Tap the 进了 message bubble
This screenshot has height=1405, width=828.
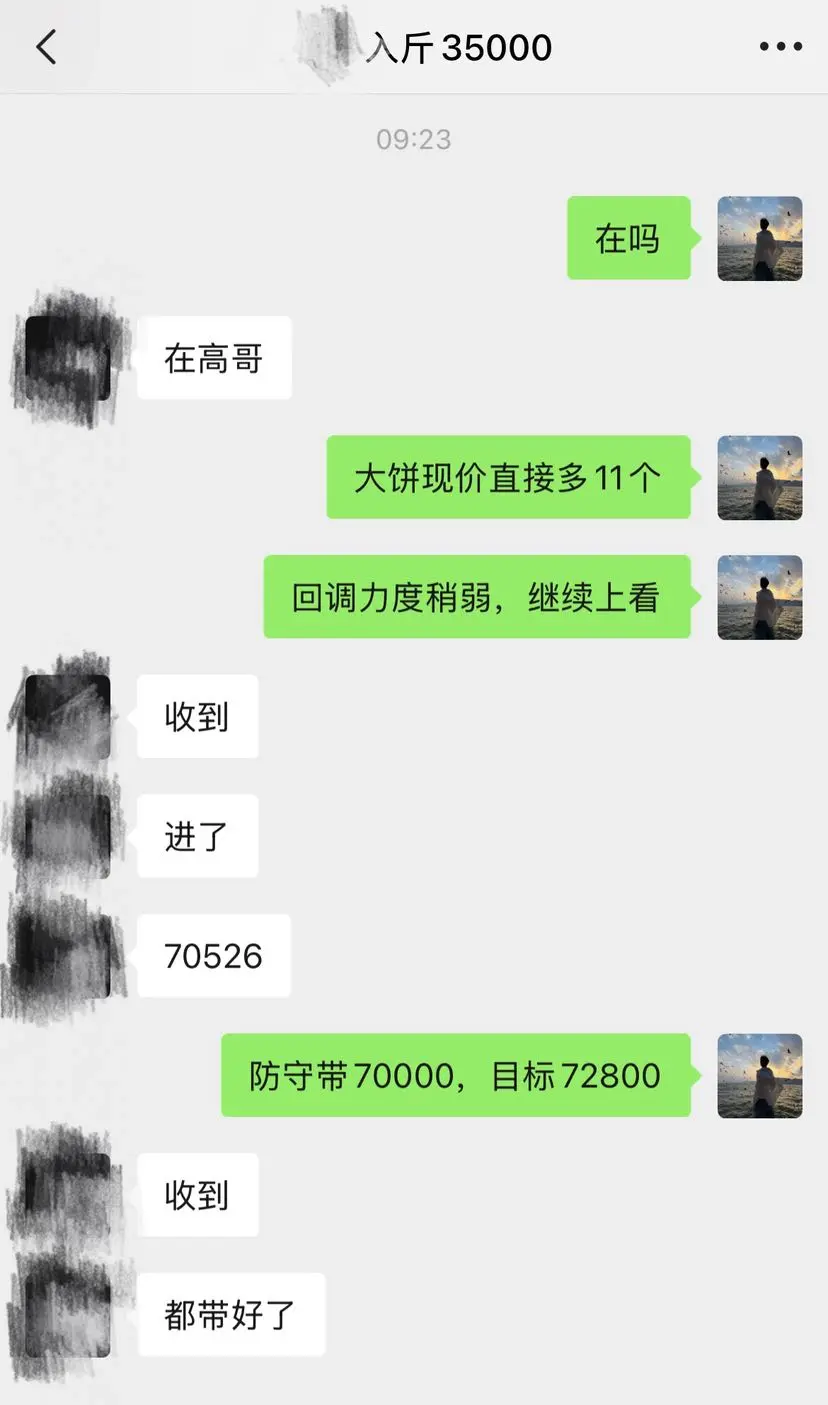197,835
